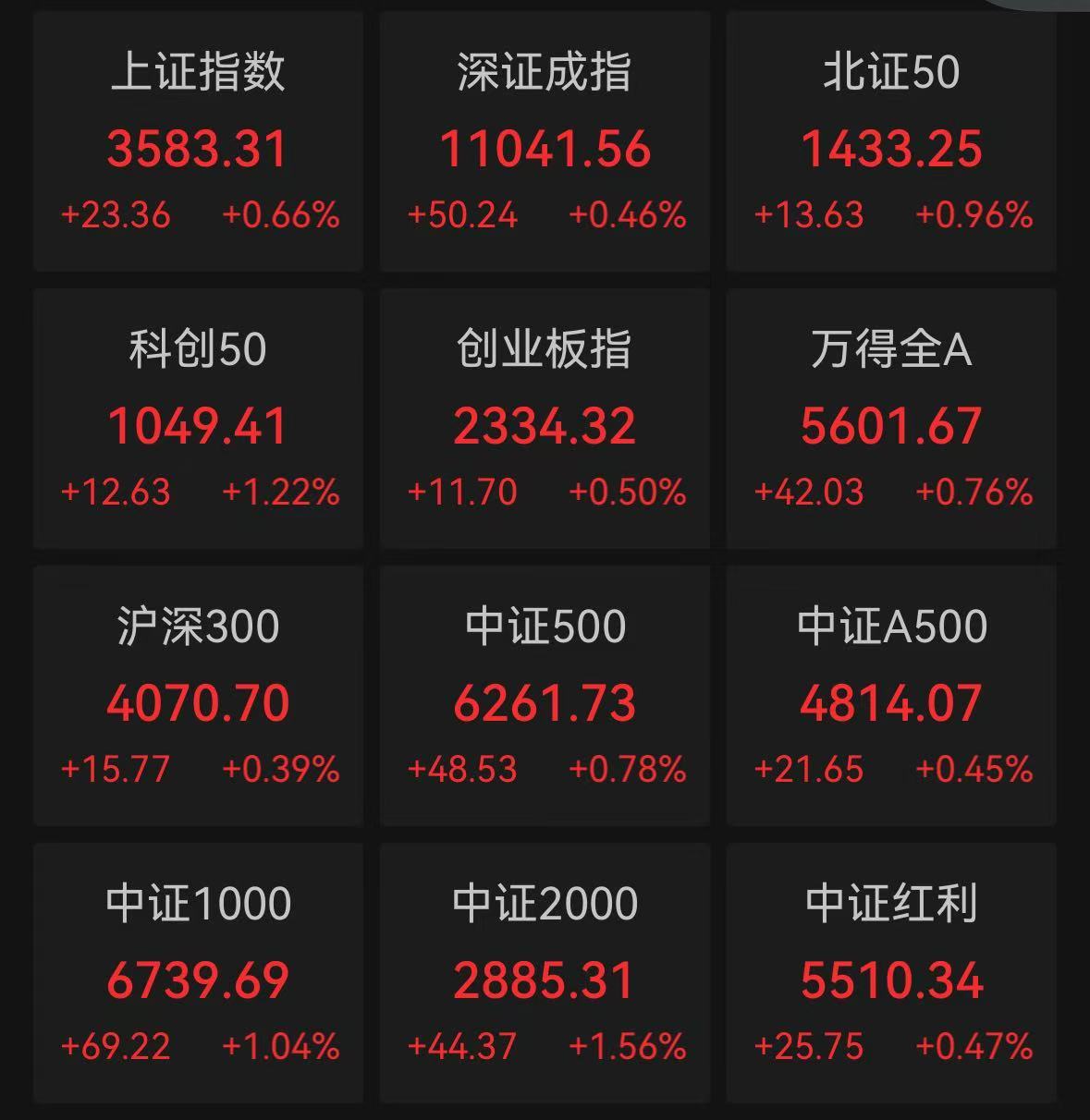View 北证50 index details
Image resolution: width=1090 pixels, height=1120 pixels.
tap(891, 141)
